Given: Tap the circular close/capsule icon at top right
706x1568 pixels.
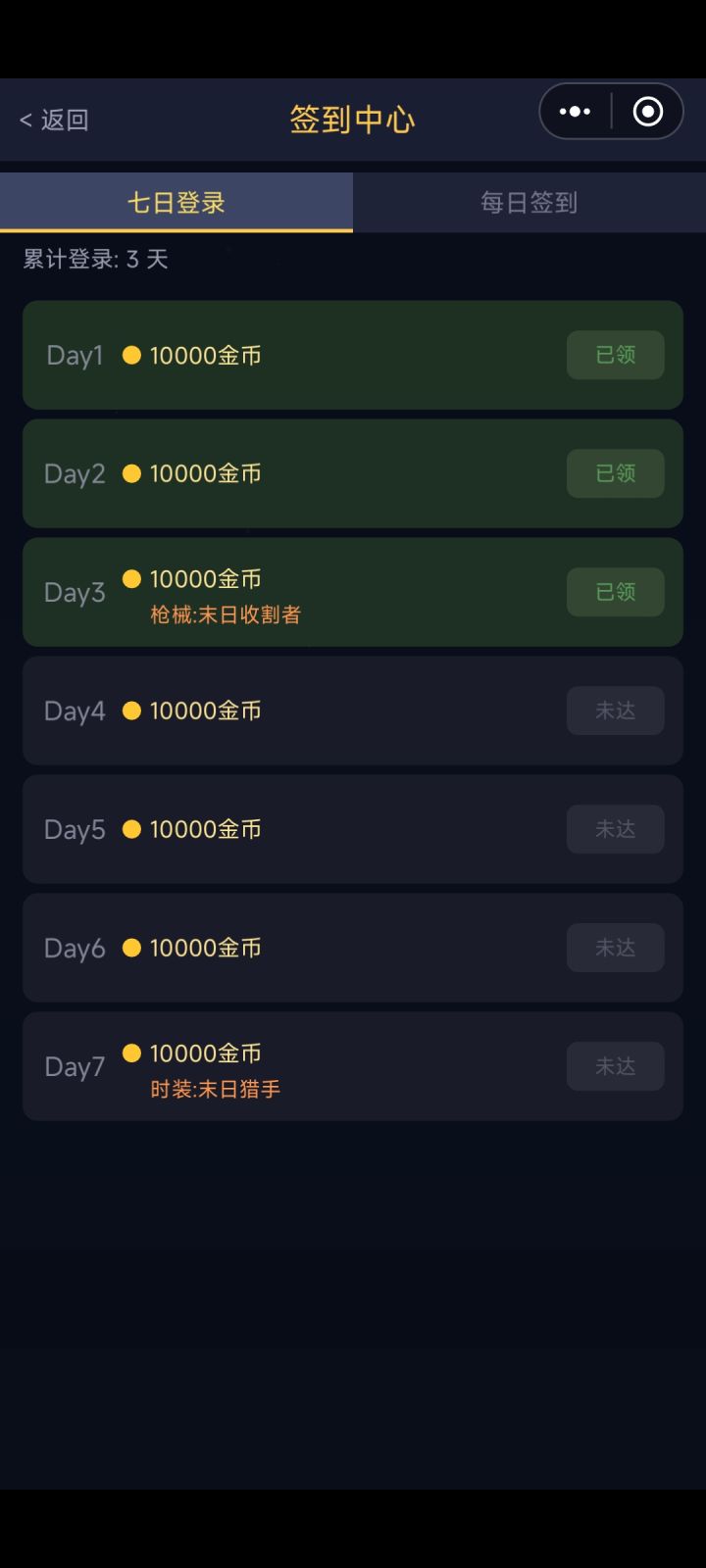Looking at the screenshot, I should [x=648, y=112].
